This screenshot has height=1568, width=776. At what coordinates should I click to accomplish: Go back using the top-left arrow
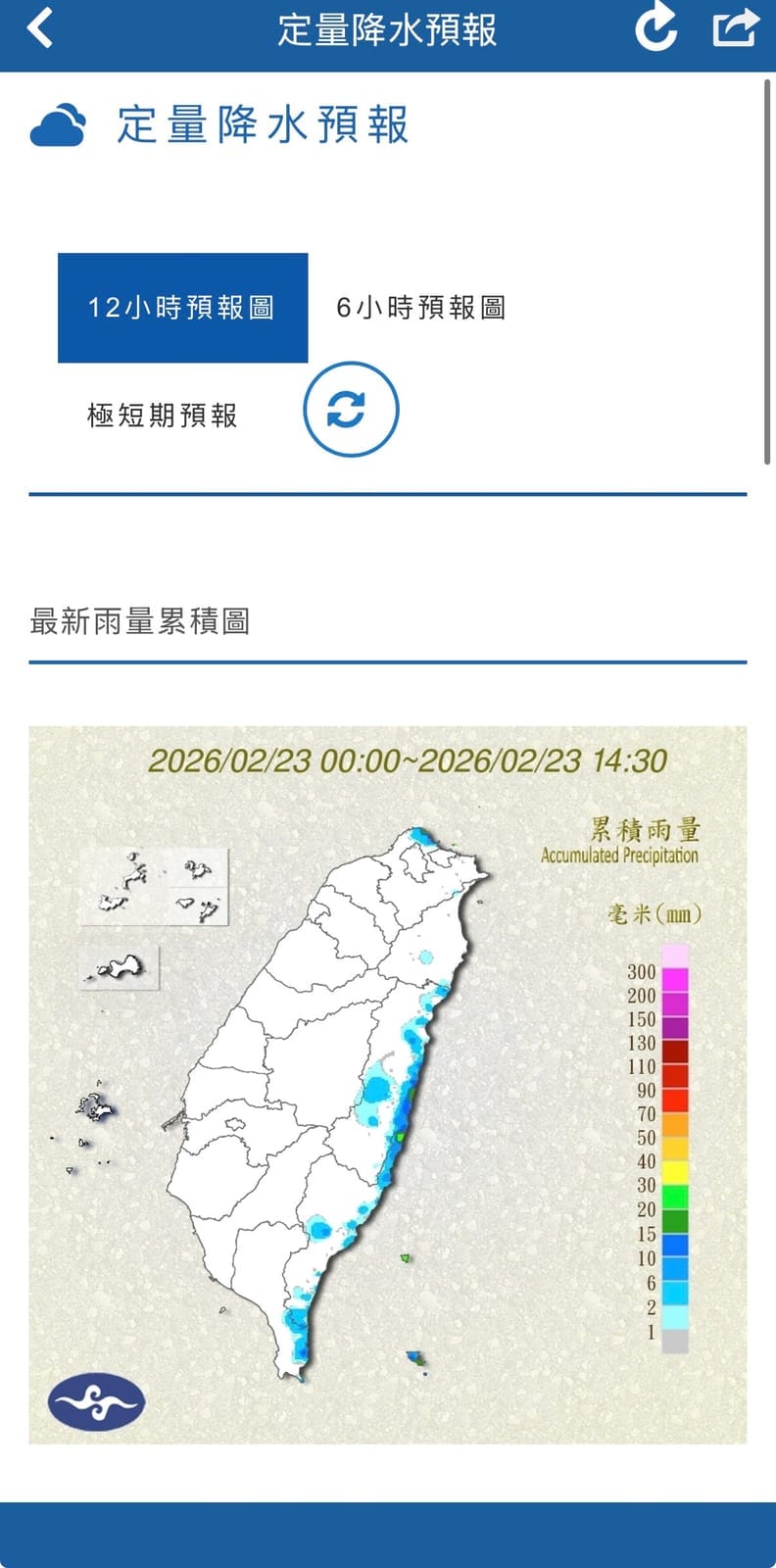click(40, 28)
